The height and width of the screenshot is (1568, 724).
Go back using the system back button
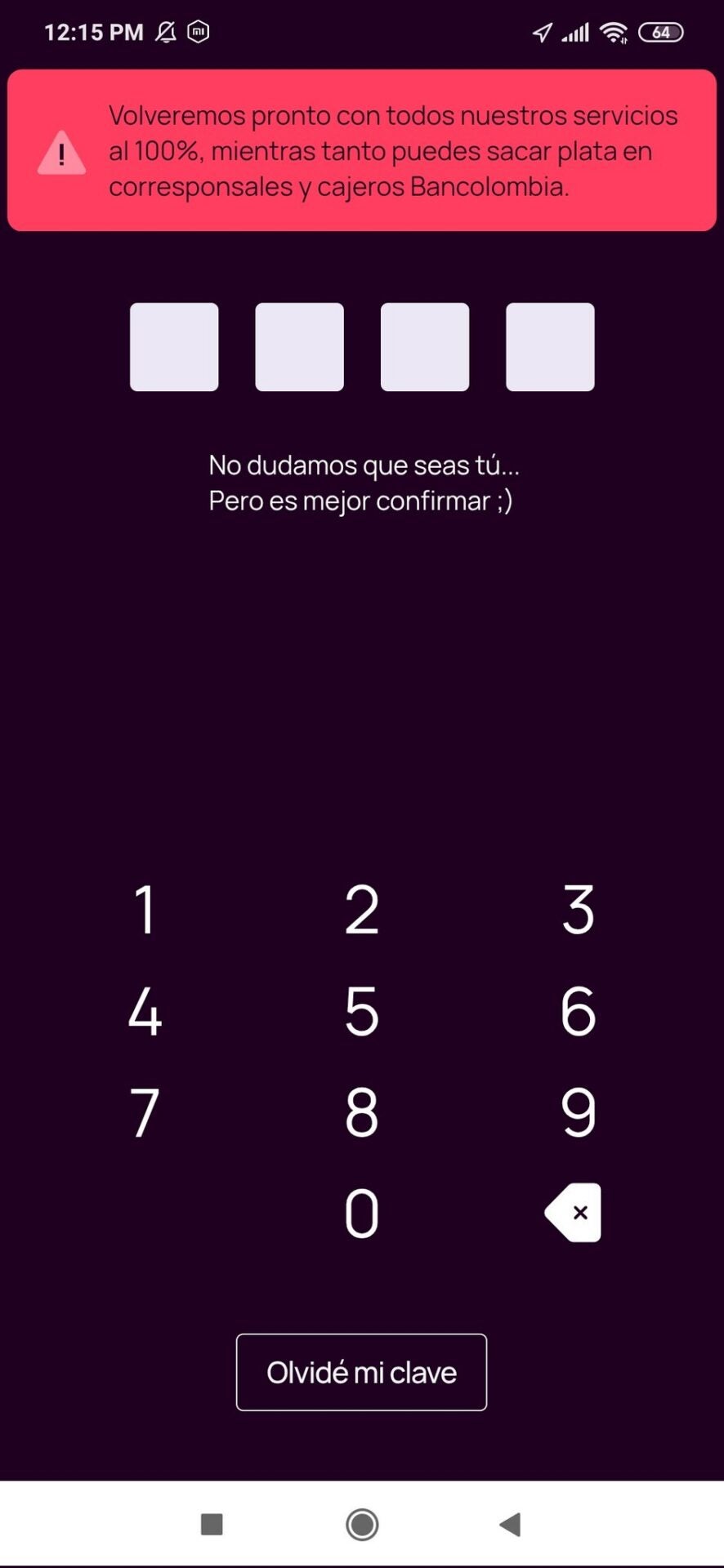pyautogui.click(x=511, y=1524)
